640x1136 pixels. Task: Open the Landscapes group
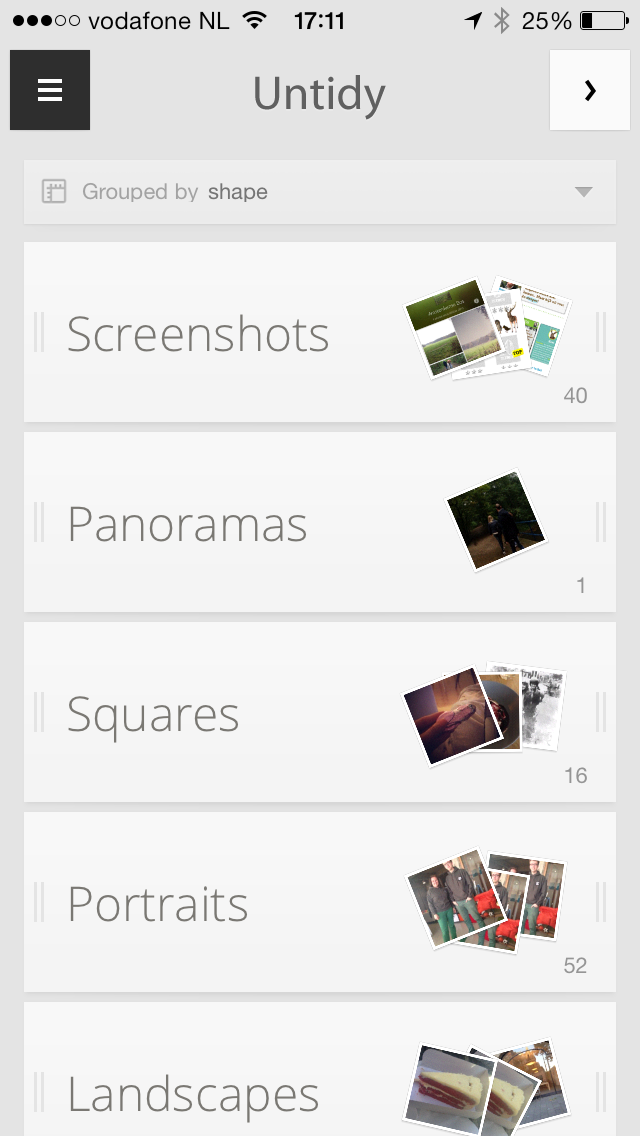click(x=320, y=1069)
